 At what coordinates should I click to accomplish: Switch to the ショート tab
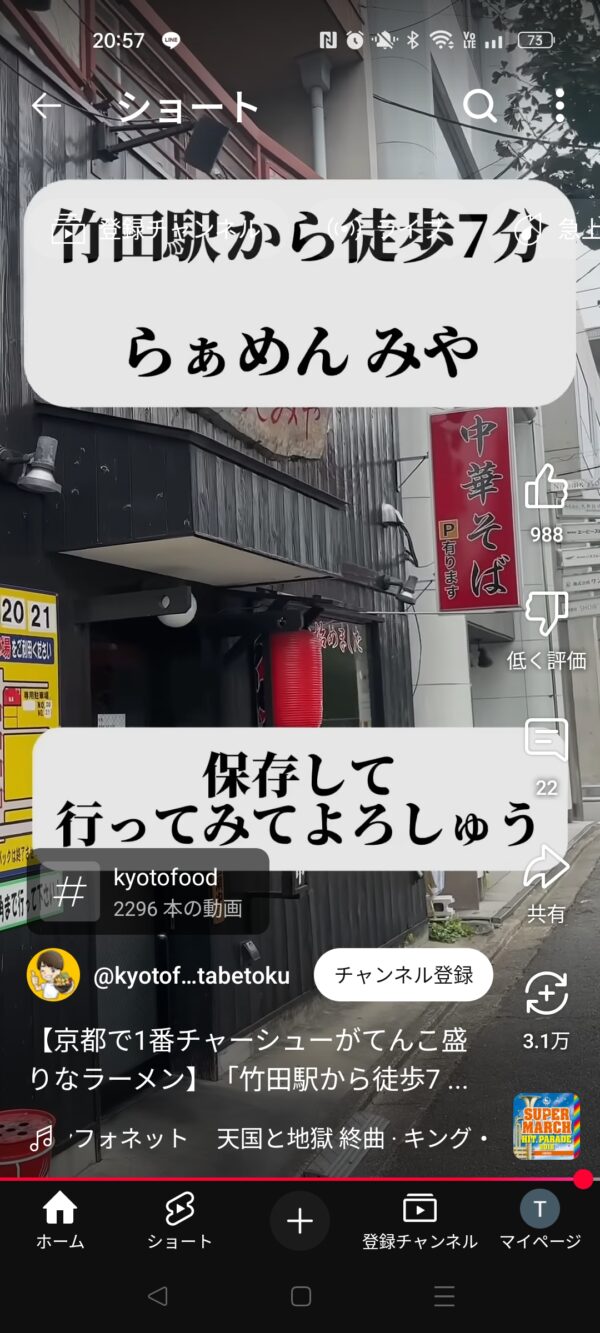[180, 1221]
